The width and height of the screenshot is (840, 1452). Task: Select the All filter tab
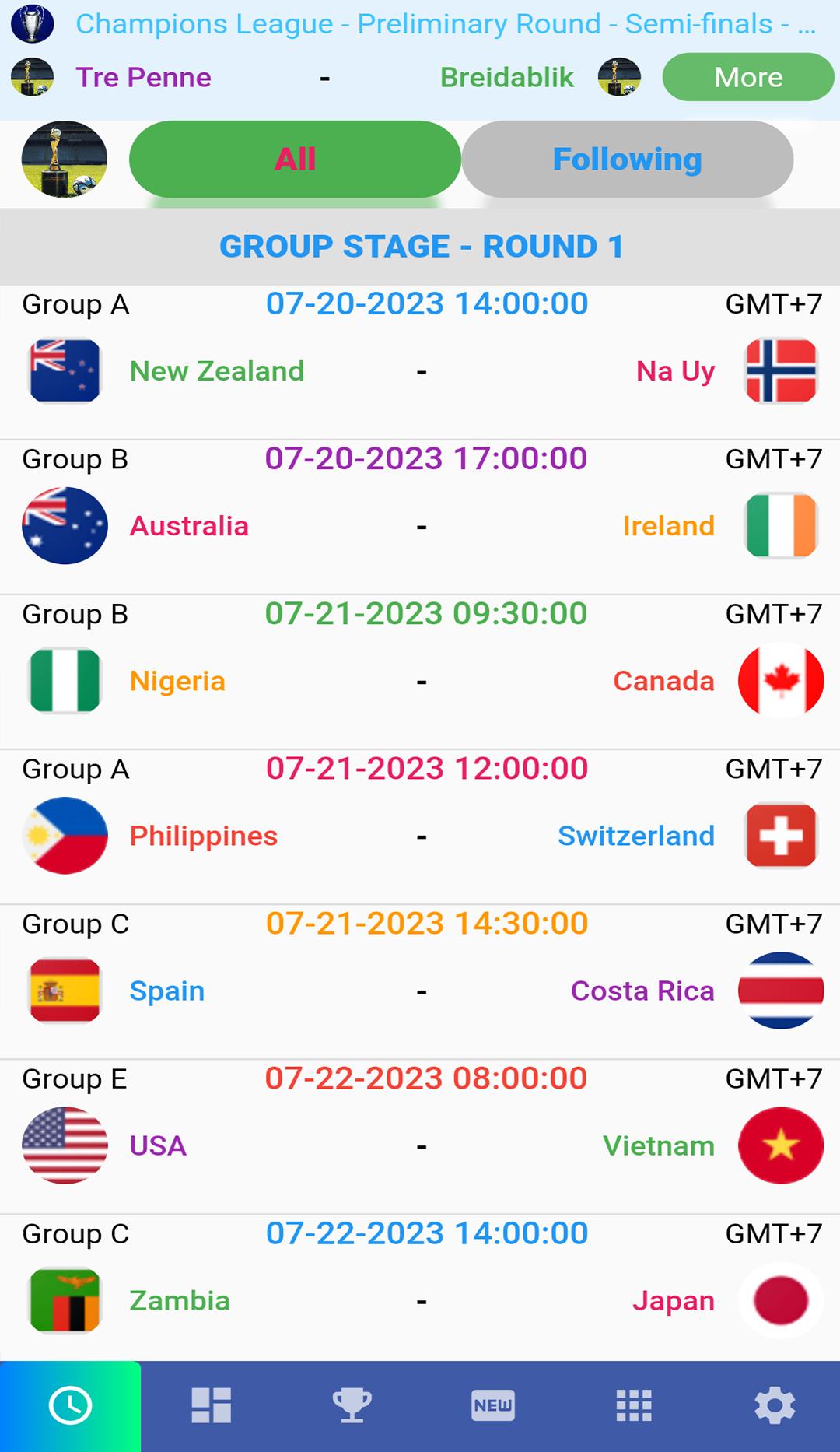click(295, 159)
